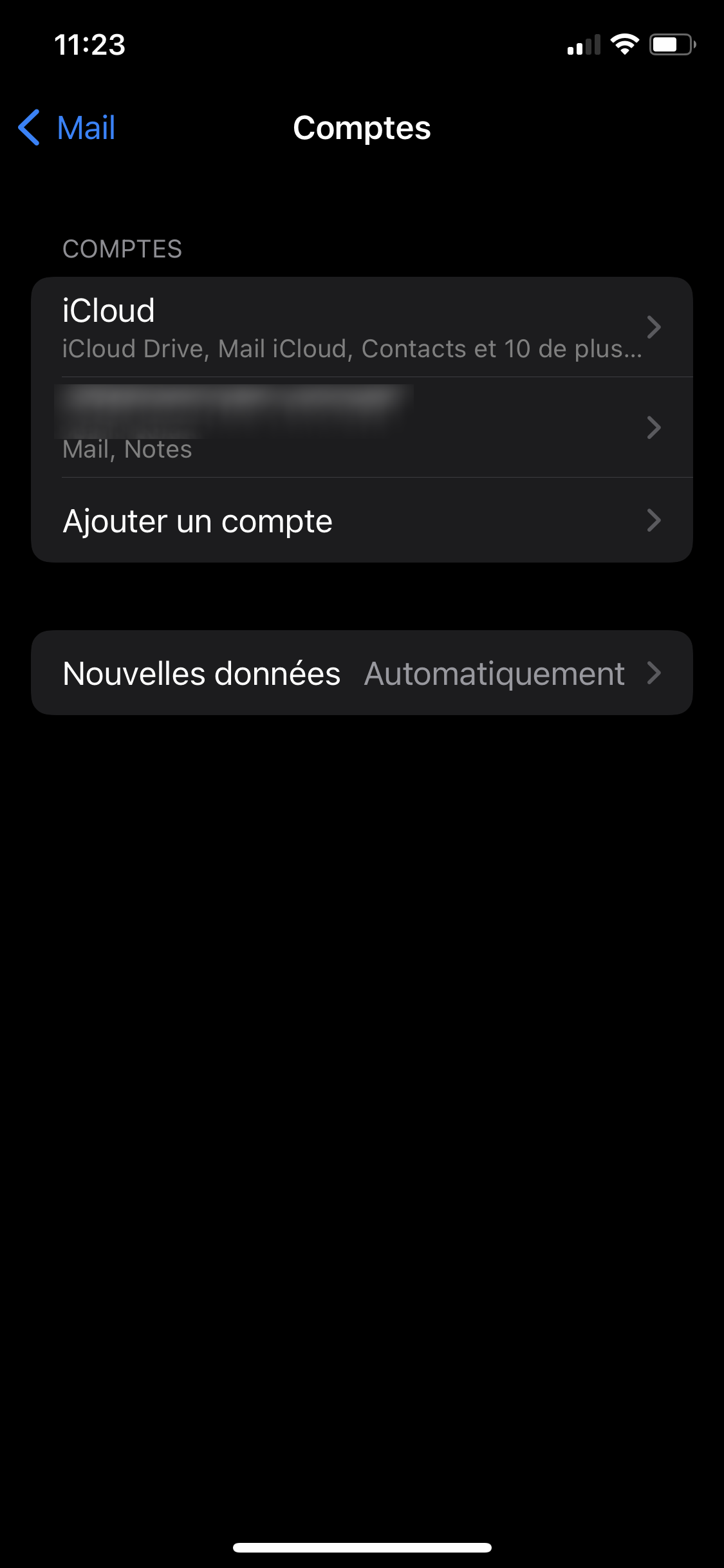
Task: Tap Ajouter un compte
Action: click(x=362, y=520)
